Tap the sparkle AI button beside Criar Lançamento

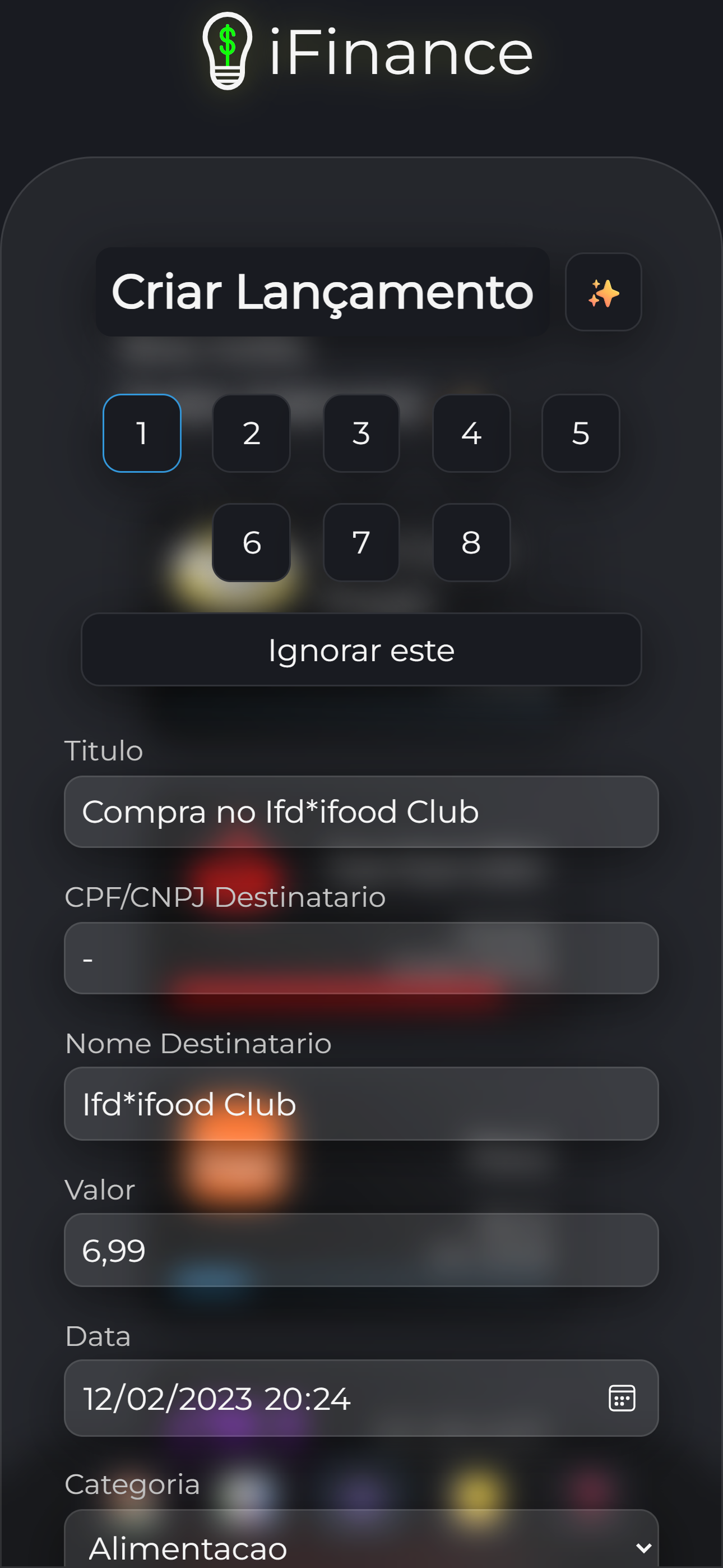(x=602, y=292)
